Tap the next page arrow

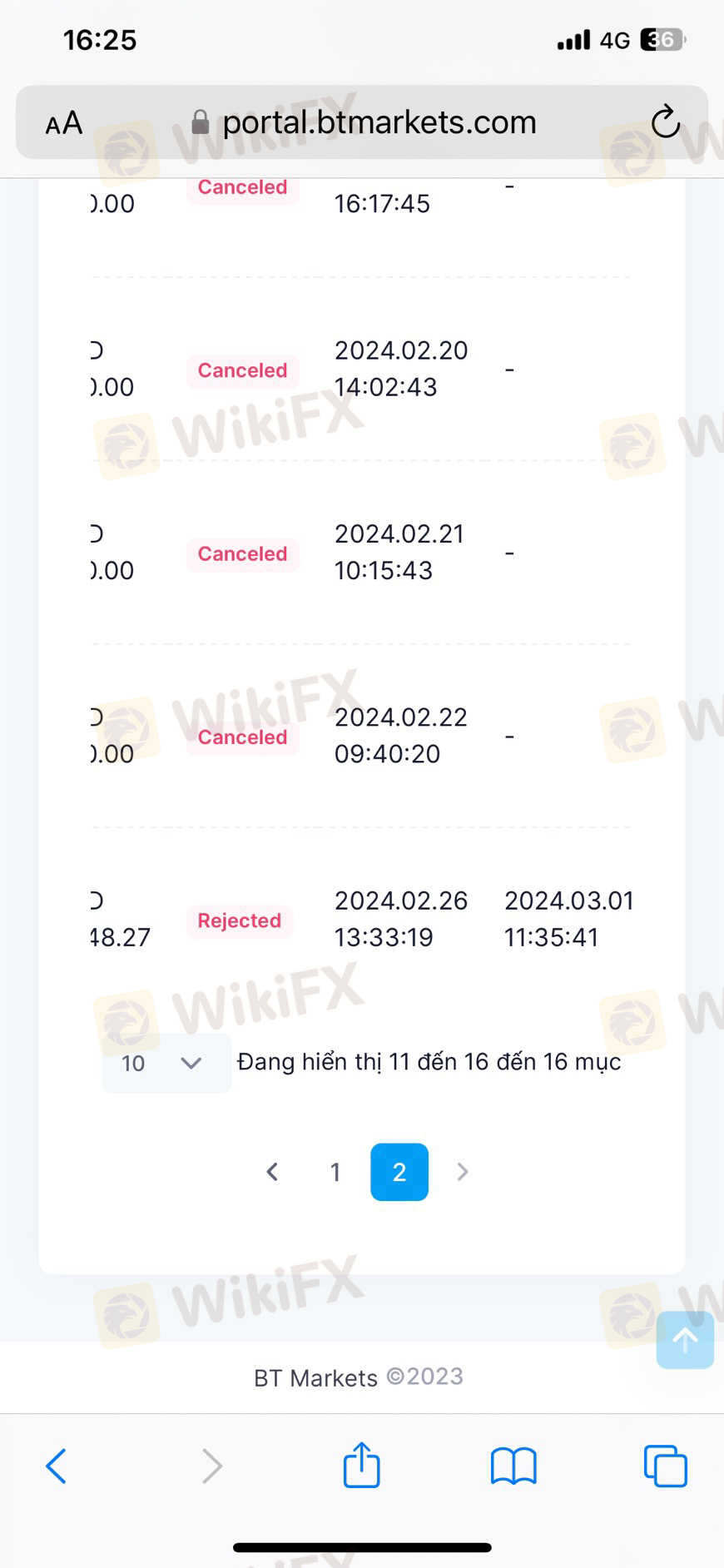[463, 1172]
